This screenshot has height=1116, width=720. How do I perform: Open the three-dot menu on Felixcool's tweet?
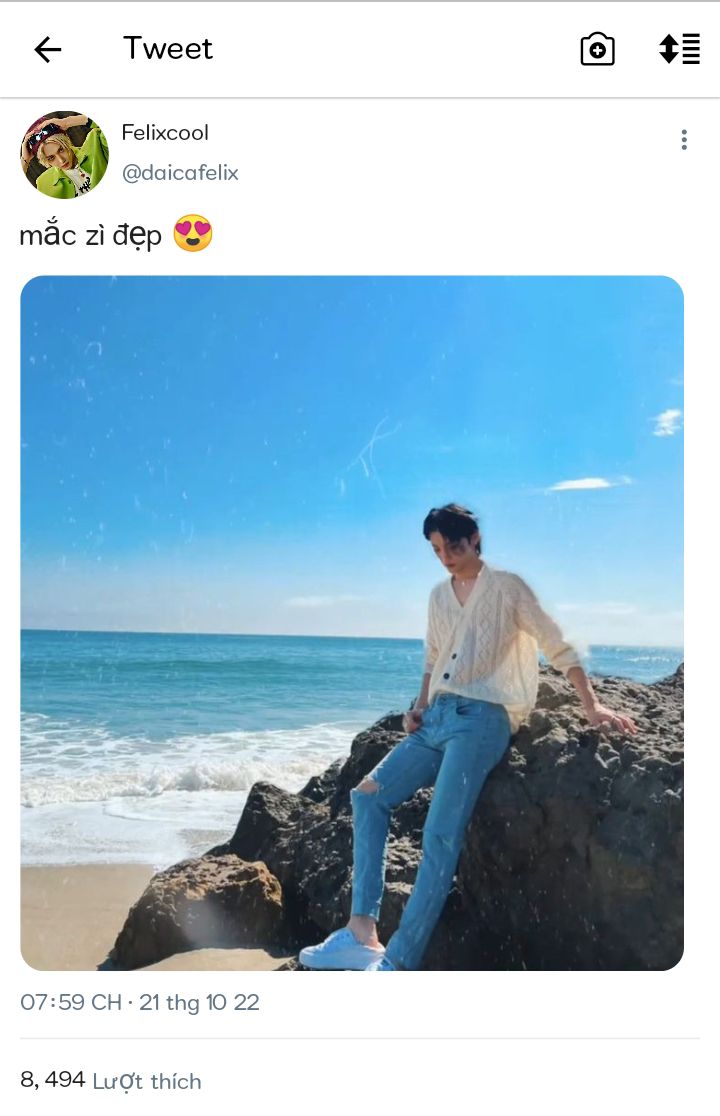pyautogui.click(x=684, y=140)
